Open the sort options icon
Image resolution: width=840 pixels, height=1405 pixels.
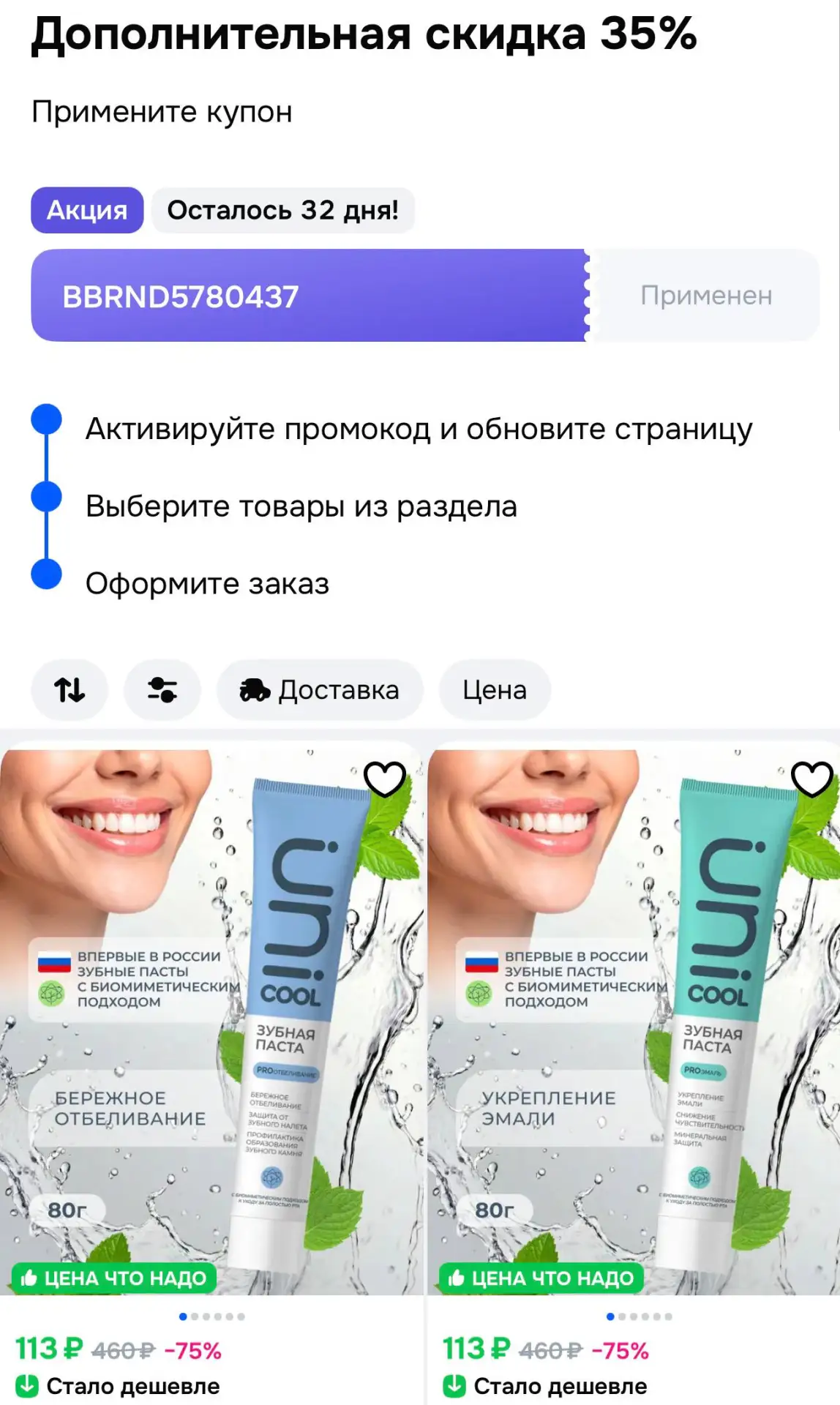[x=70, y=689]
